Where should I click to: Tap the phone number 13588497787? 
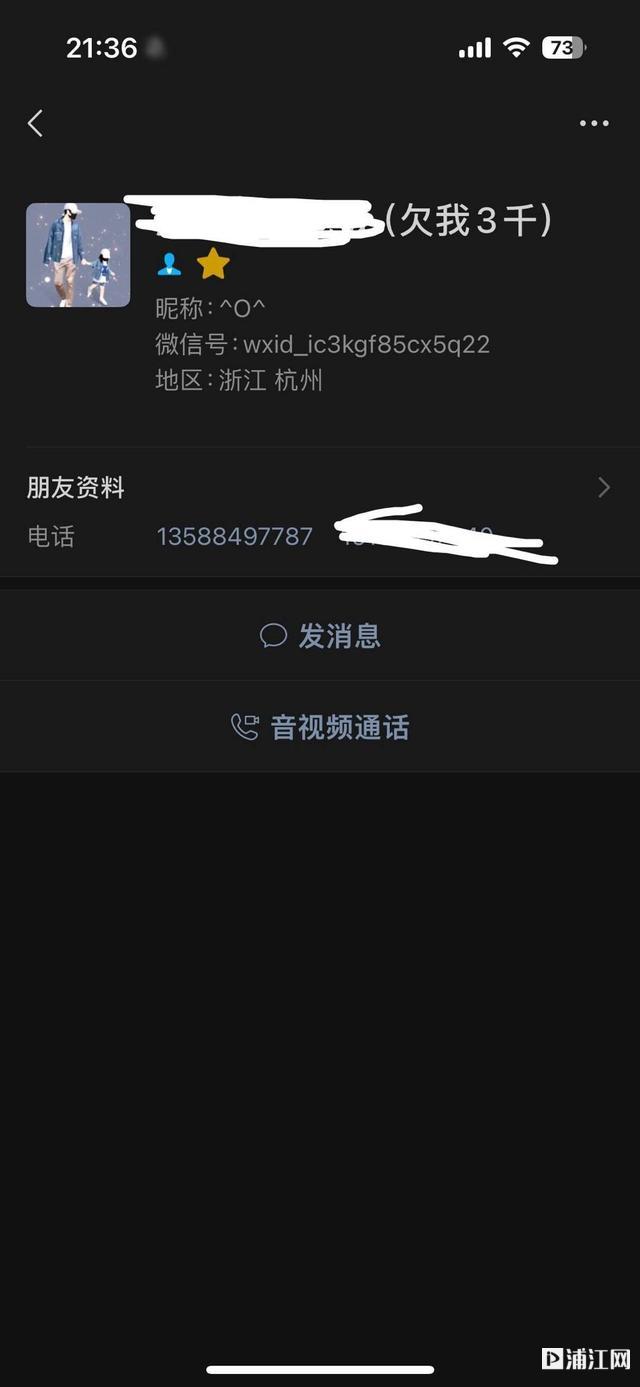235,537
